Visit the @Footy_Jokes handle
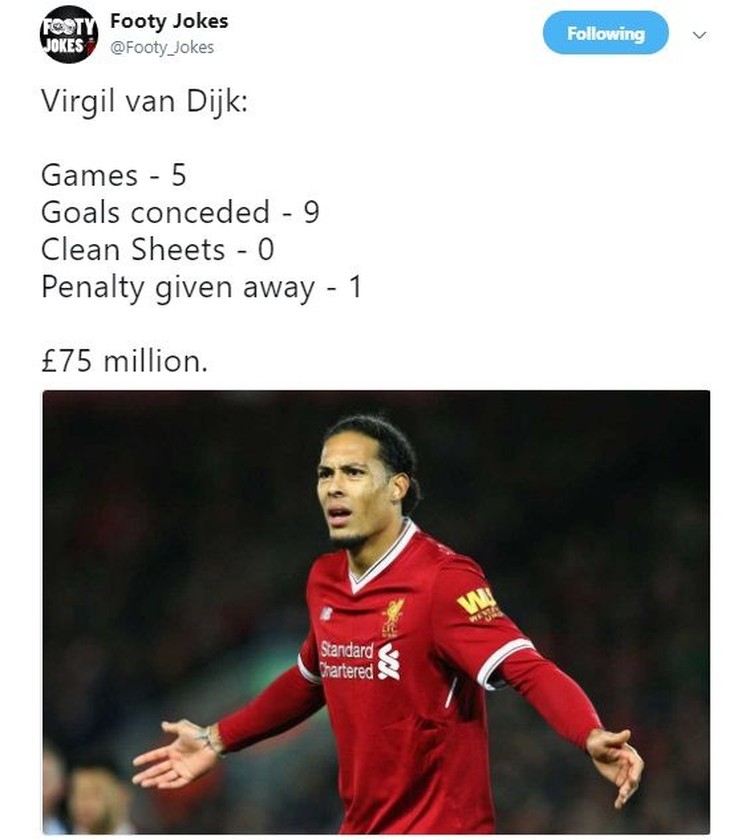750x840 pixels. pyautogui.click(x=161, y=47)
